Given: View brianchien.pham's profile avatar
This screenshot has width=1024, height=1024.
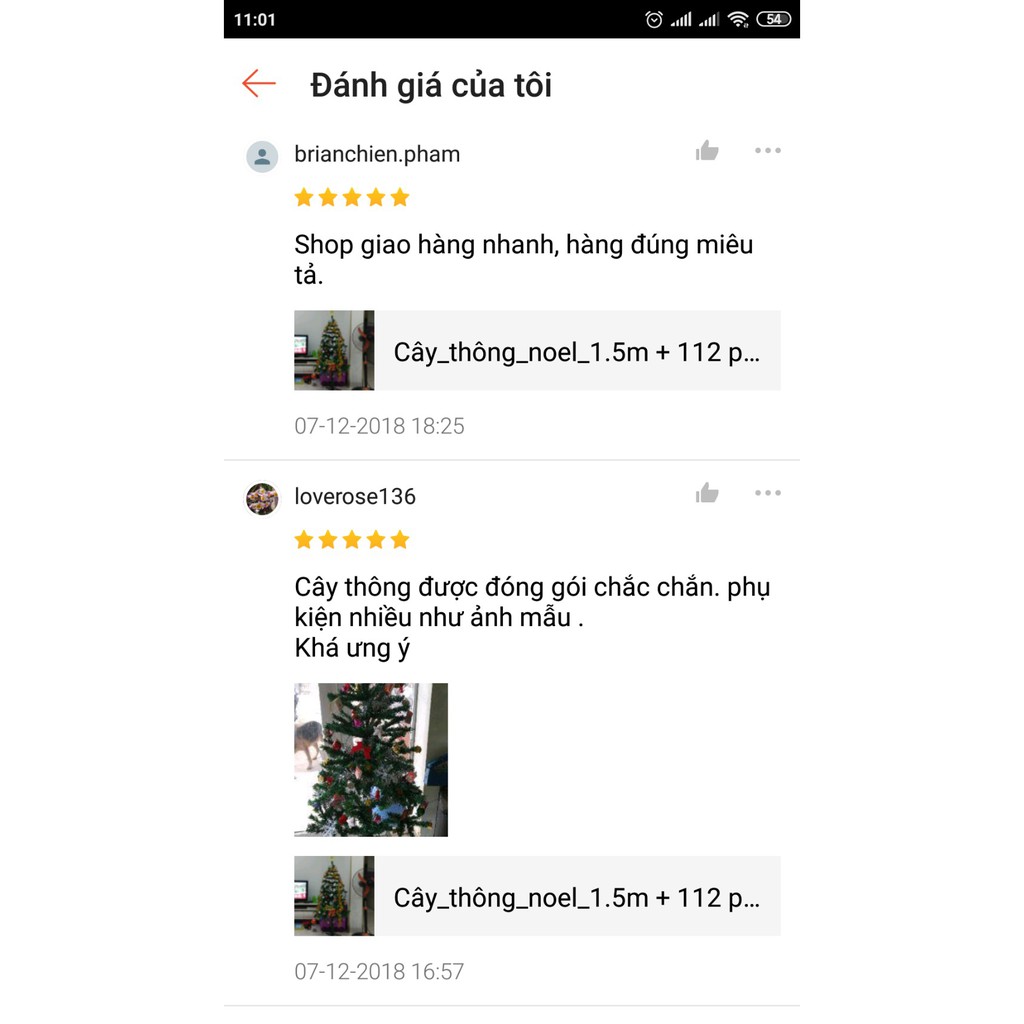Looking at the screenshot, I should (x=262, y=156).
